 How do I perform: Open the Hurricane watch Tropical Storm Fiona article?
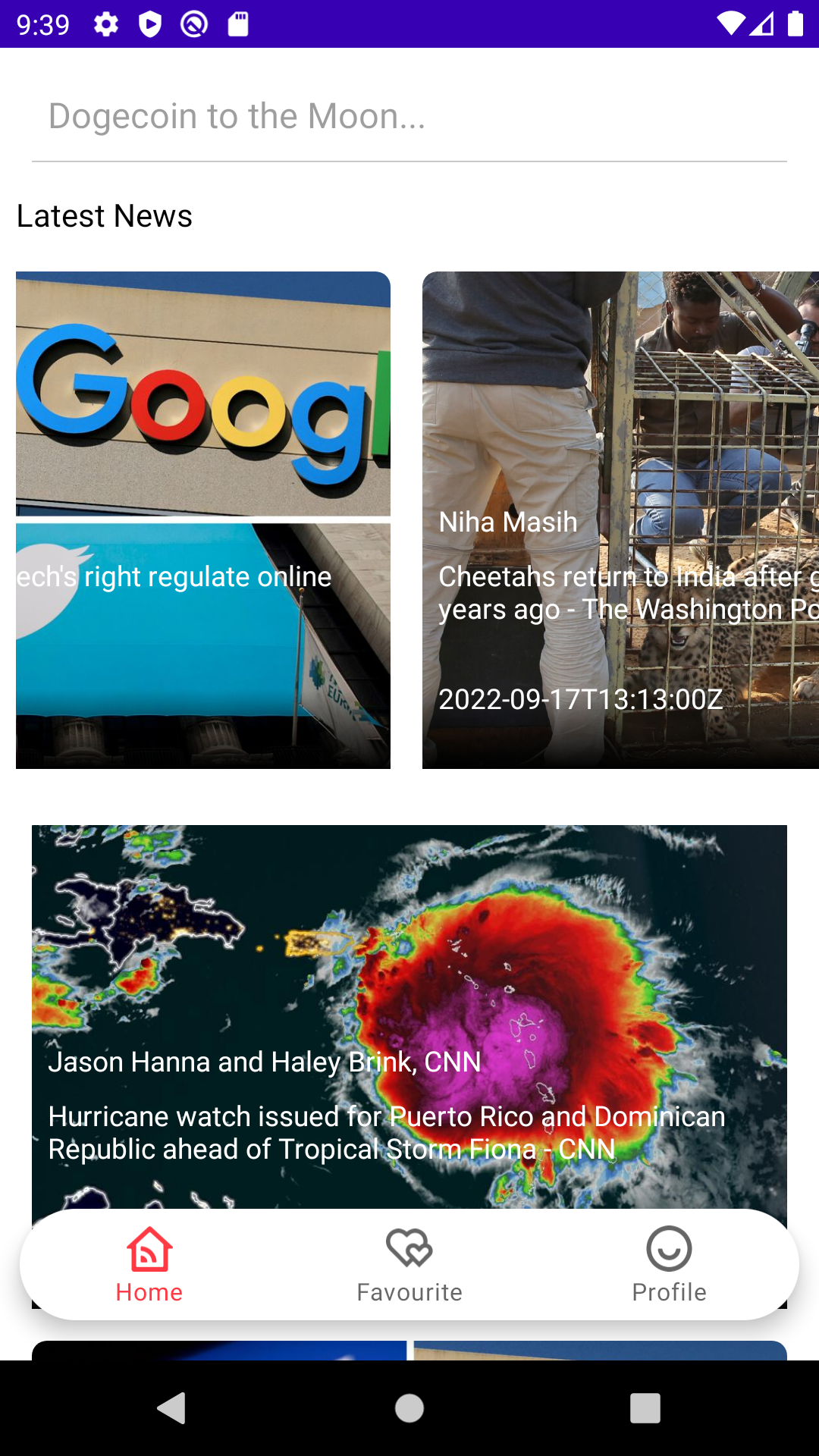[409, 1016]
